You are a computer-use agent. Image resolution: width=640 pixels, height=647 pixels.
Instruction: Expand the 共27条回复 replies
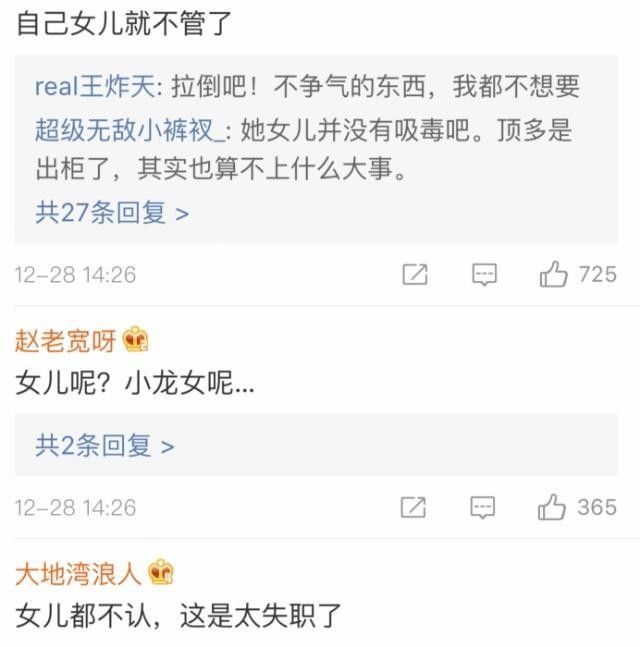pos(111,212)
